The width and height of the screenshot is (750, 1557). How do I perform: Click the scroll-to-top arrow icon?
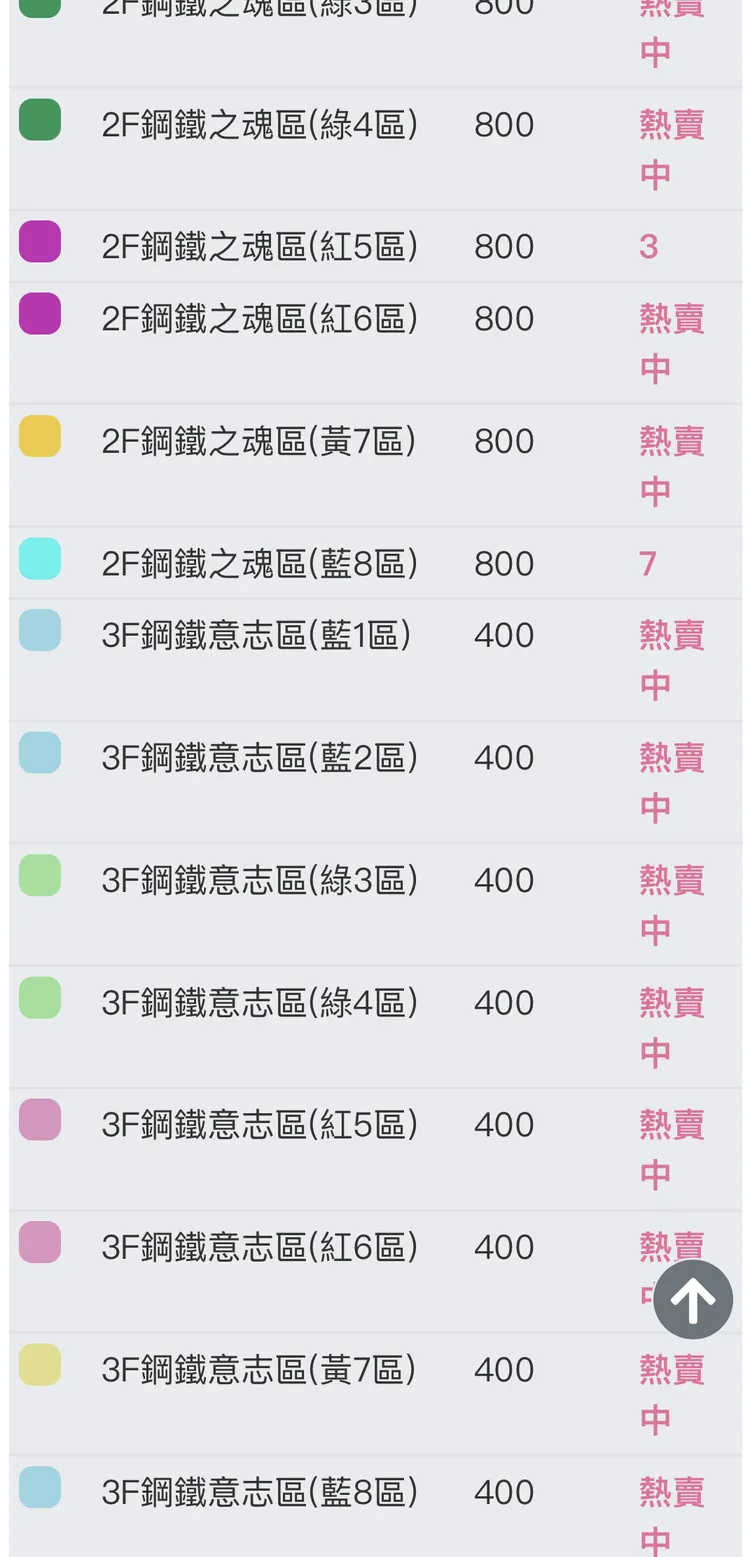point(692,1298)
